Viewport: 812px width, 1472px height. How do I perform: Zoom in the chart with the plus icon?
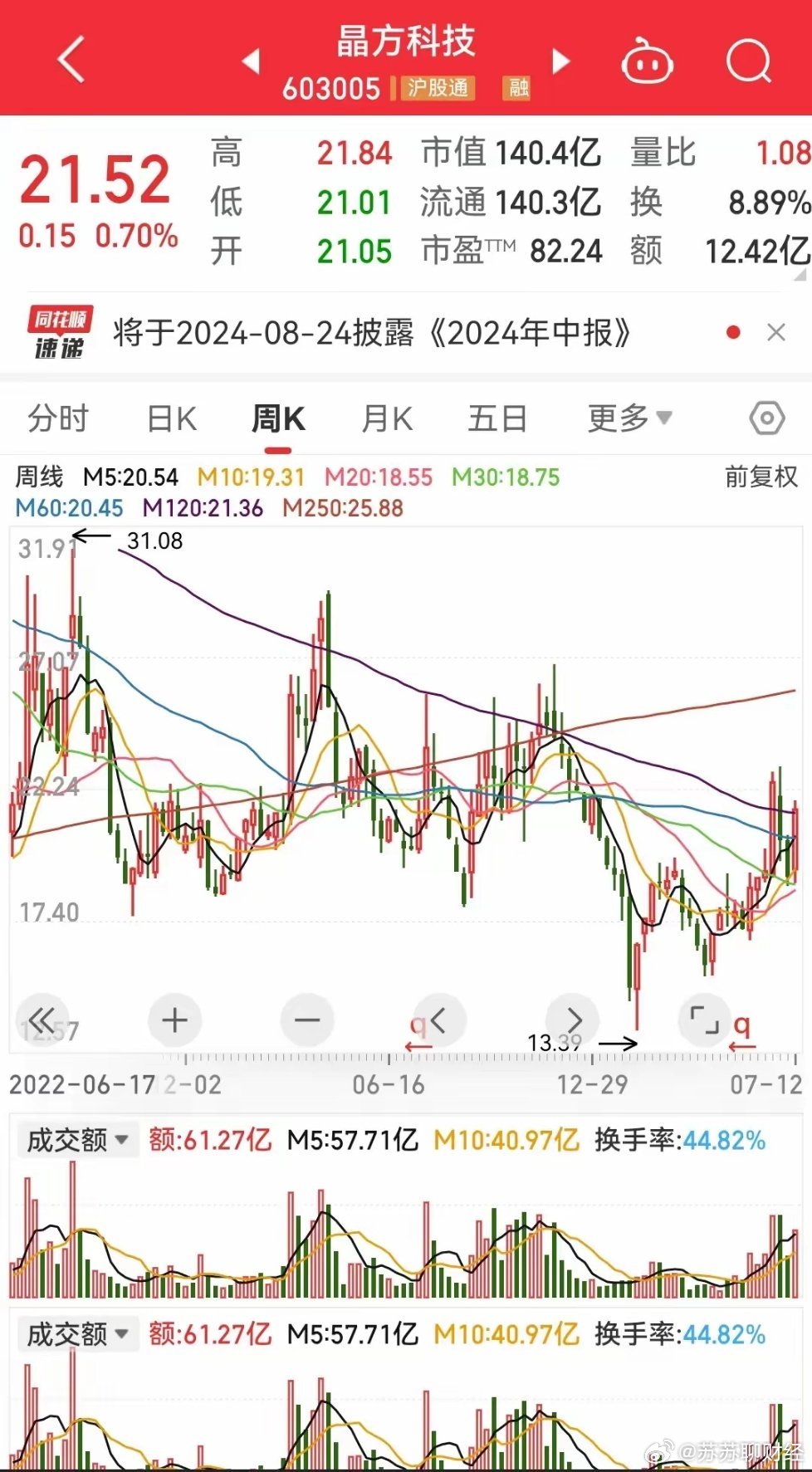[174, 1020]
